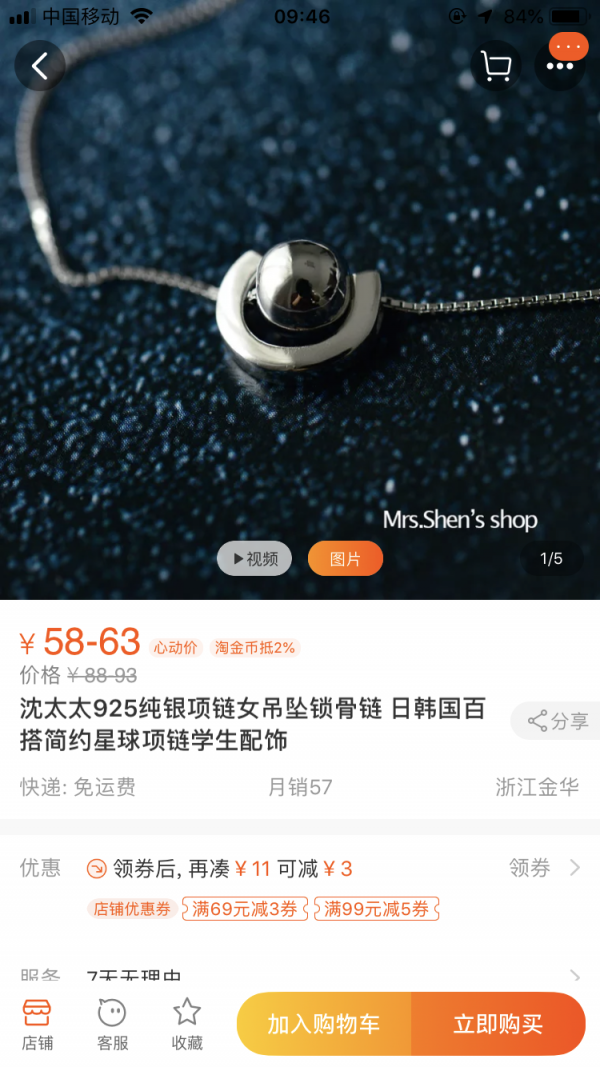This screenshot has width=600, height=1067.
Task: Open the shopping cart icon
Action: click(496, 66)
